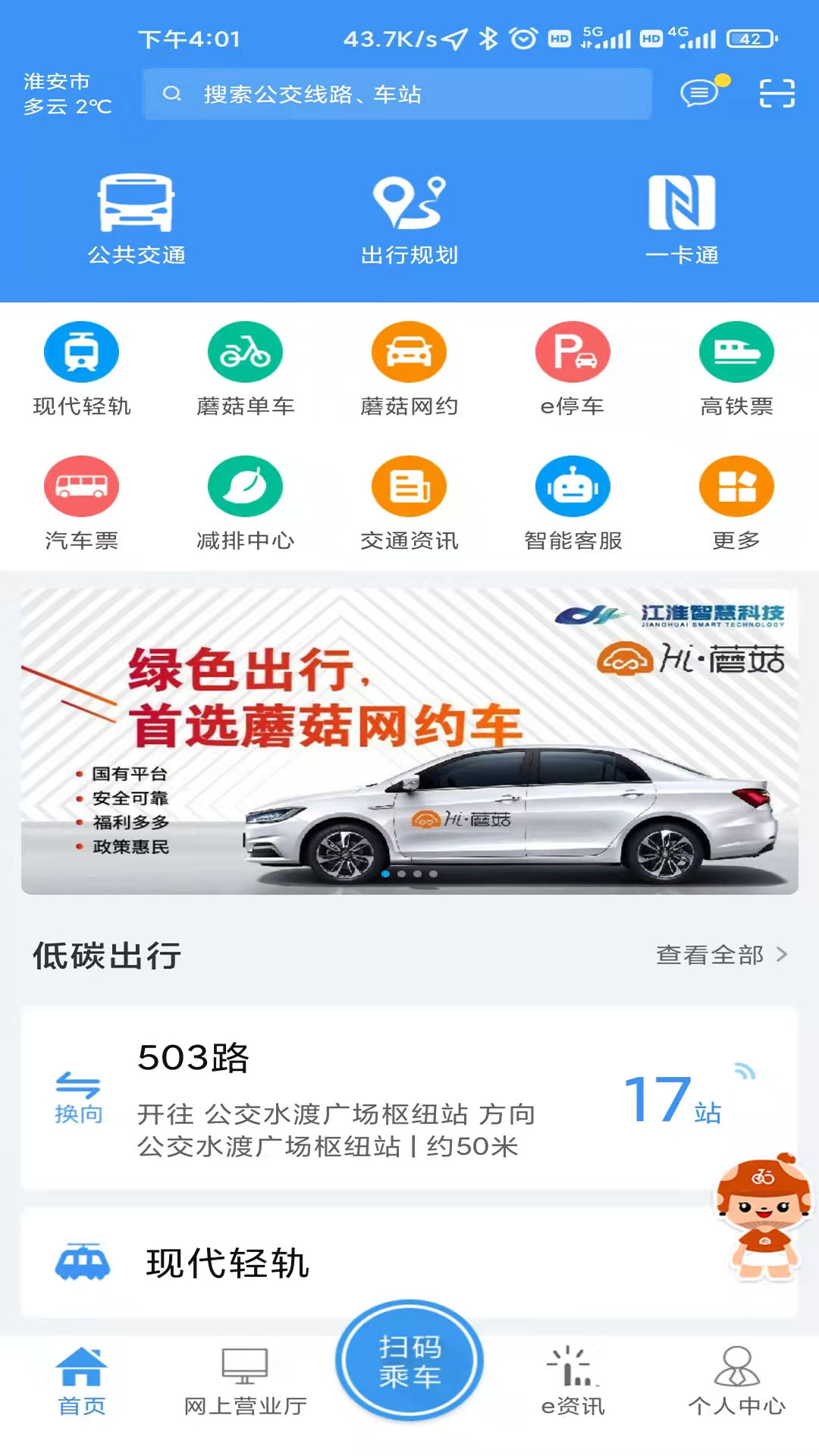Switch direction with 换向 on route 503路
This screenshot has height=1456, width=819.
click(x=78, y=1097)
